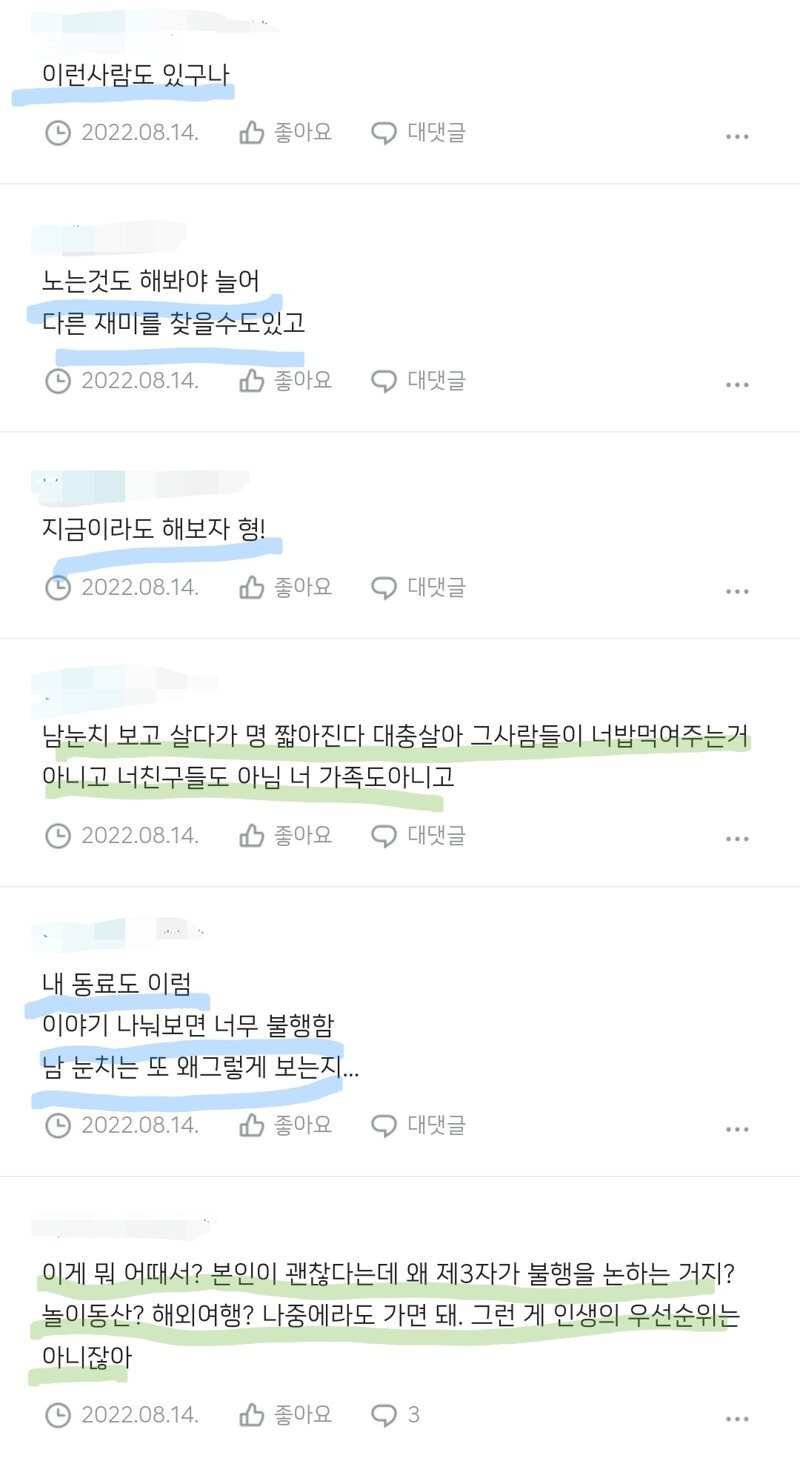Open the three-dot menu for '지금이라도 해보자 형!'
The height and width of the screenshot is (1458, 800).
point(737,591)
